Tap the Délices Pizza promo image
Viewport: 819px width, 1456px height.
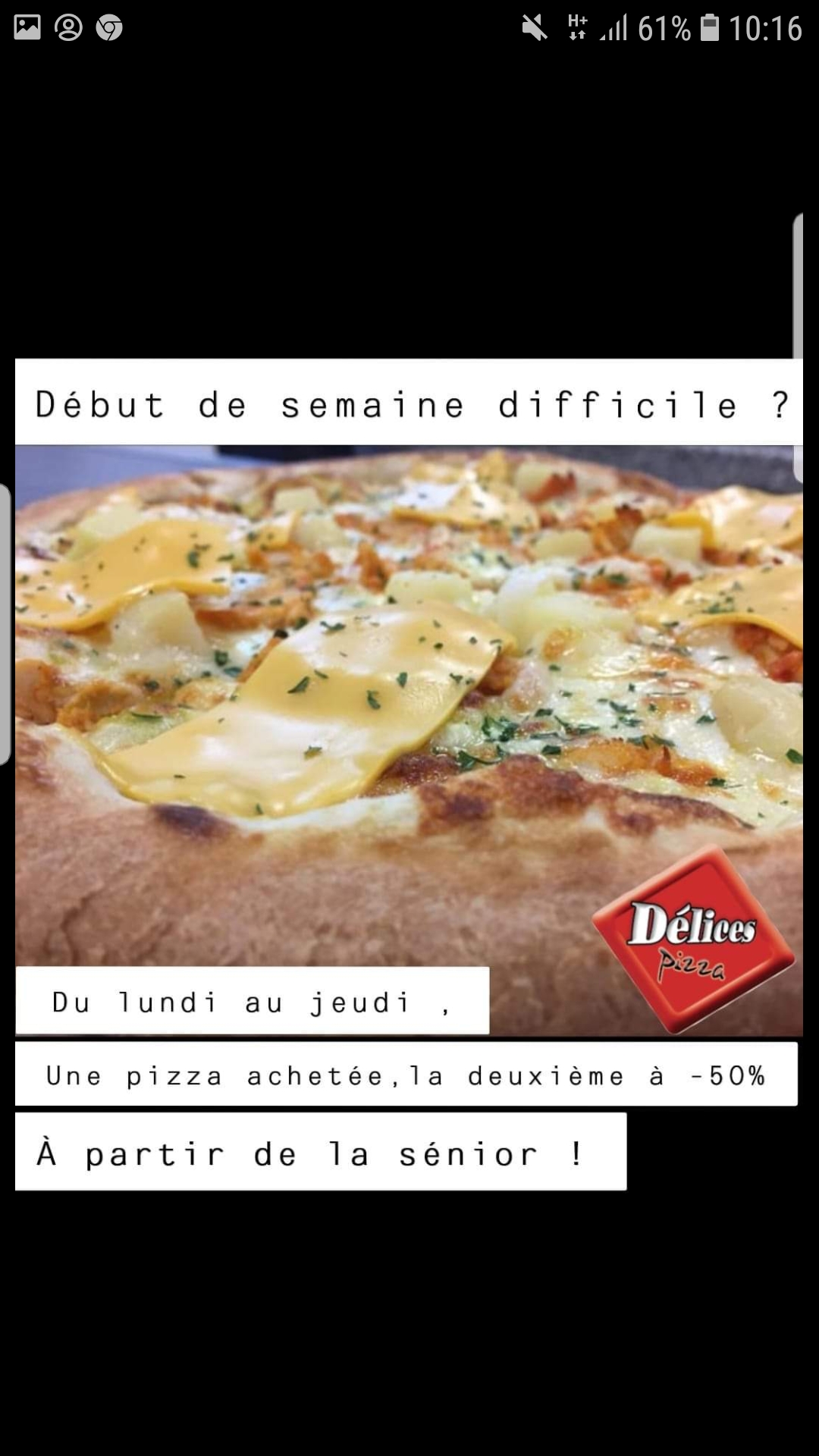(x=409, y=774)
